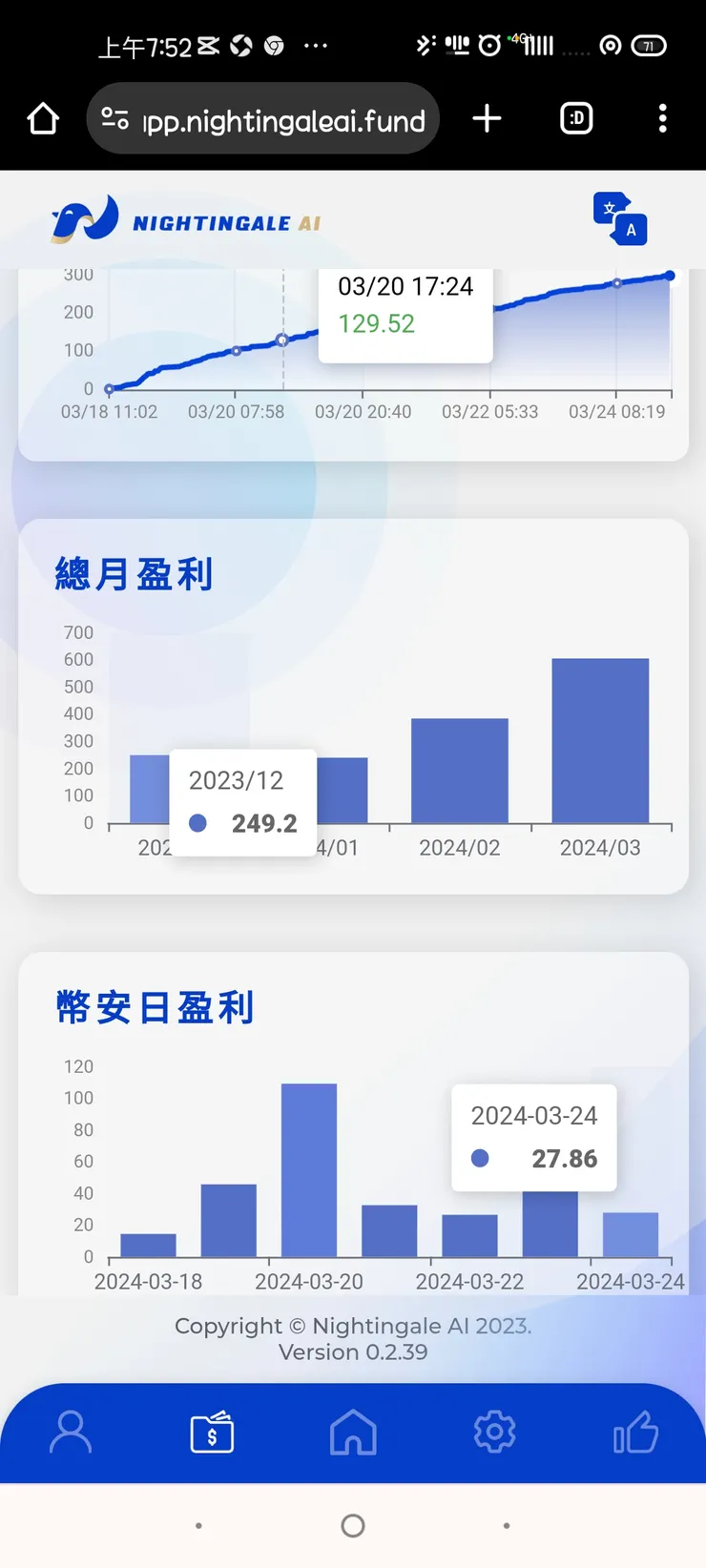
Task: Dismiss the 03/20 17:24 tooltip
Action: pyautogui.click(x=405, y=315)
